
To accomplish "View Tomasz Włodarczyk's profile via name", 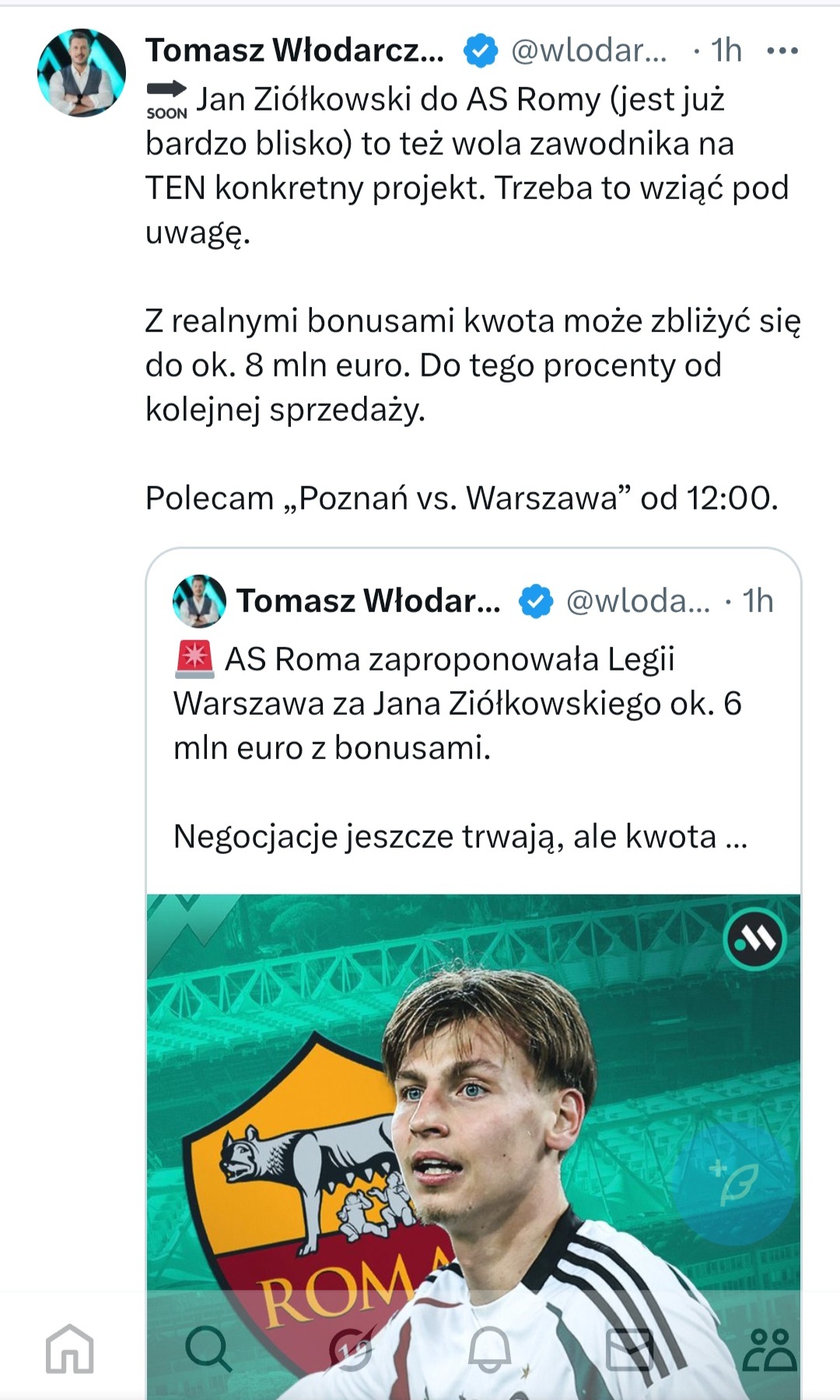I will click(295, 51).
